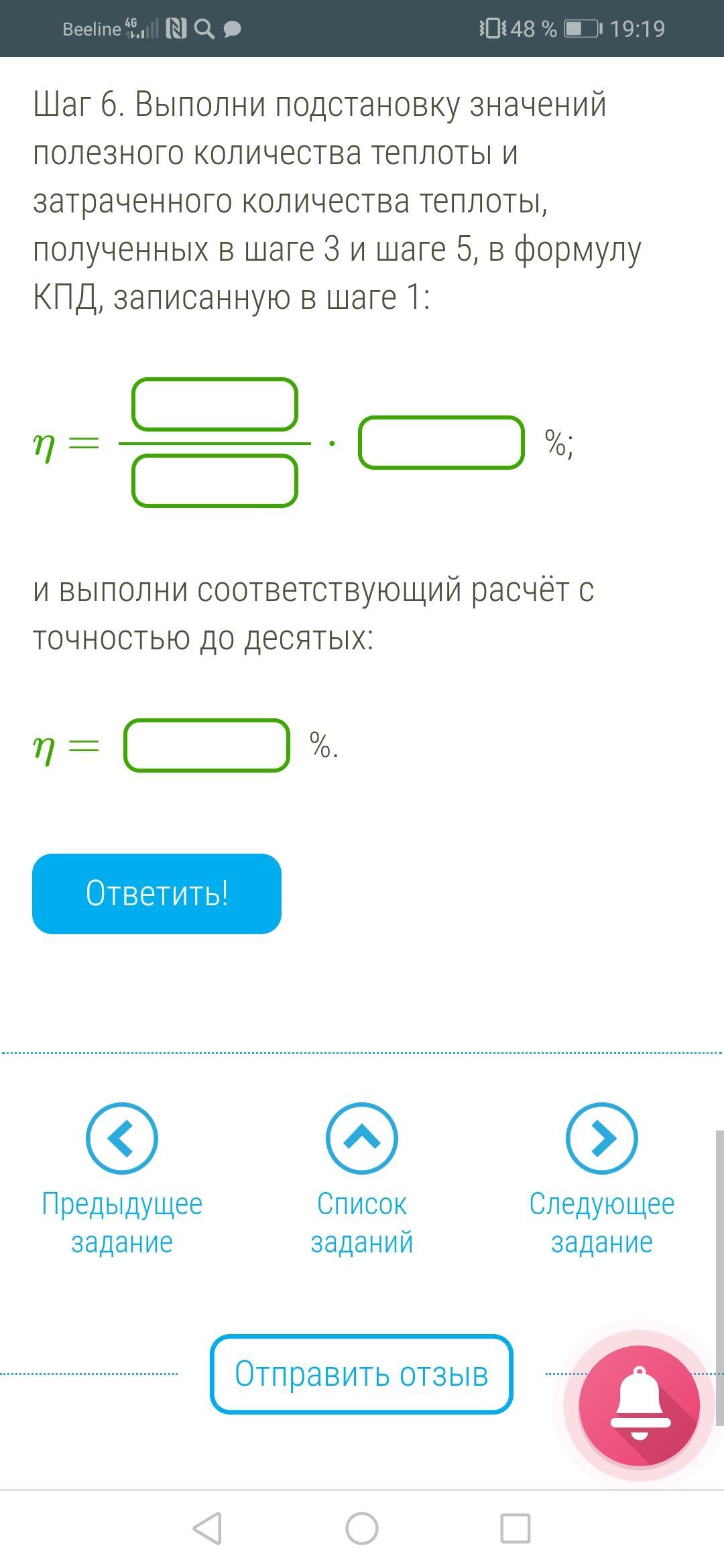Open Список заданий

(x=362, y=1180)
